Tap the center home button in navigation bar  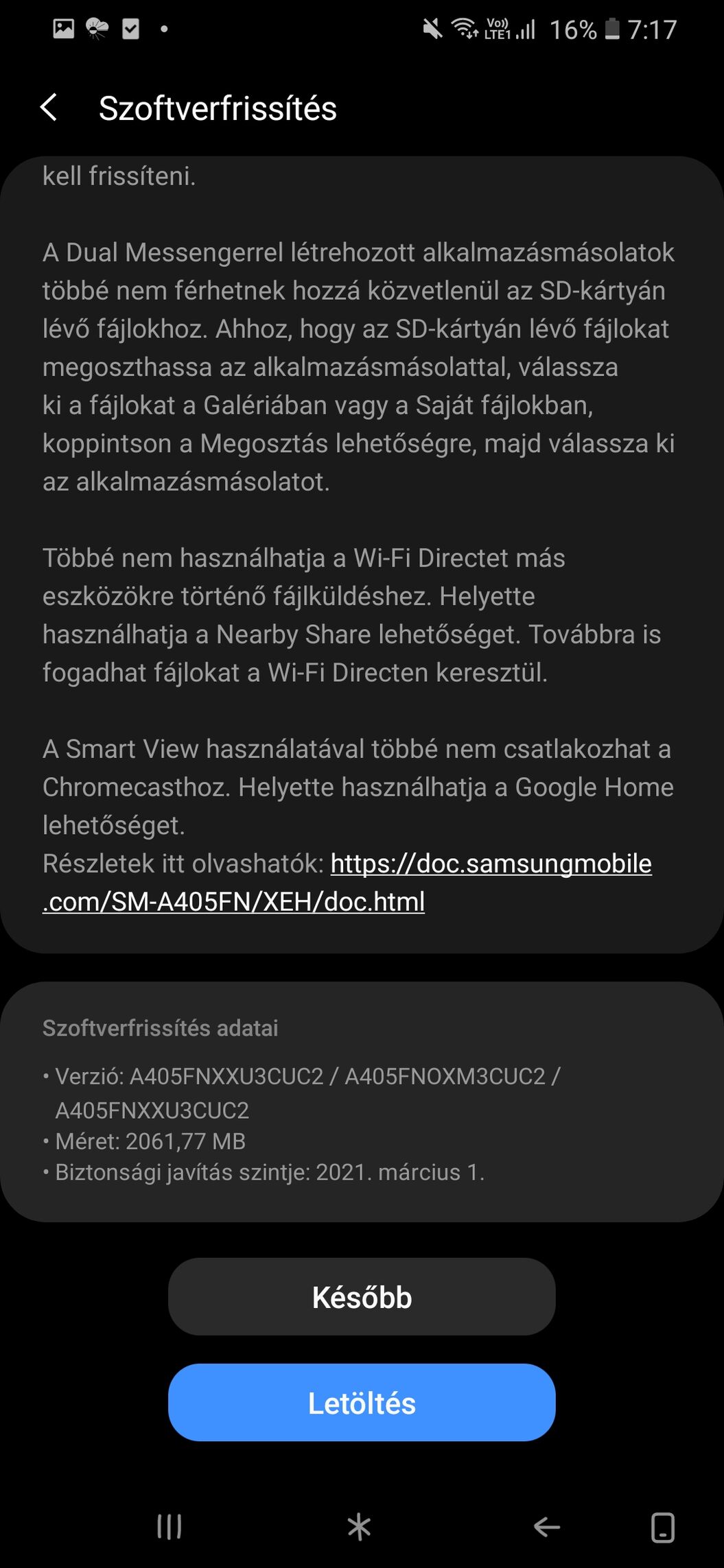(359, 1527)
